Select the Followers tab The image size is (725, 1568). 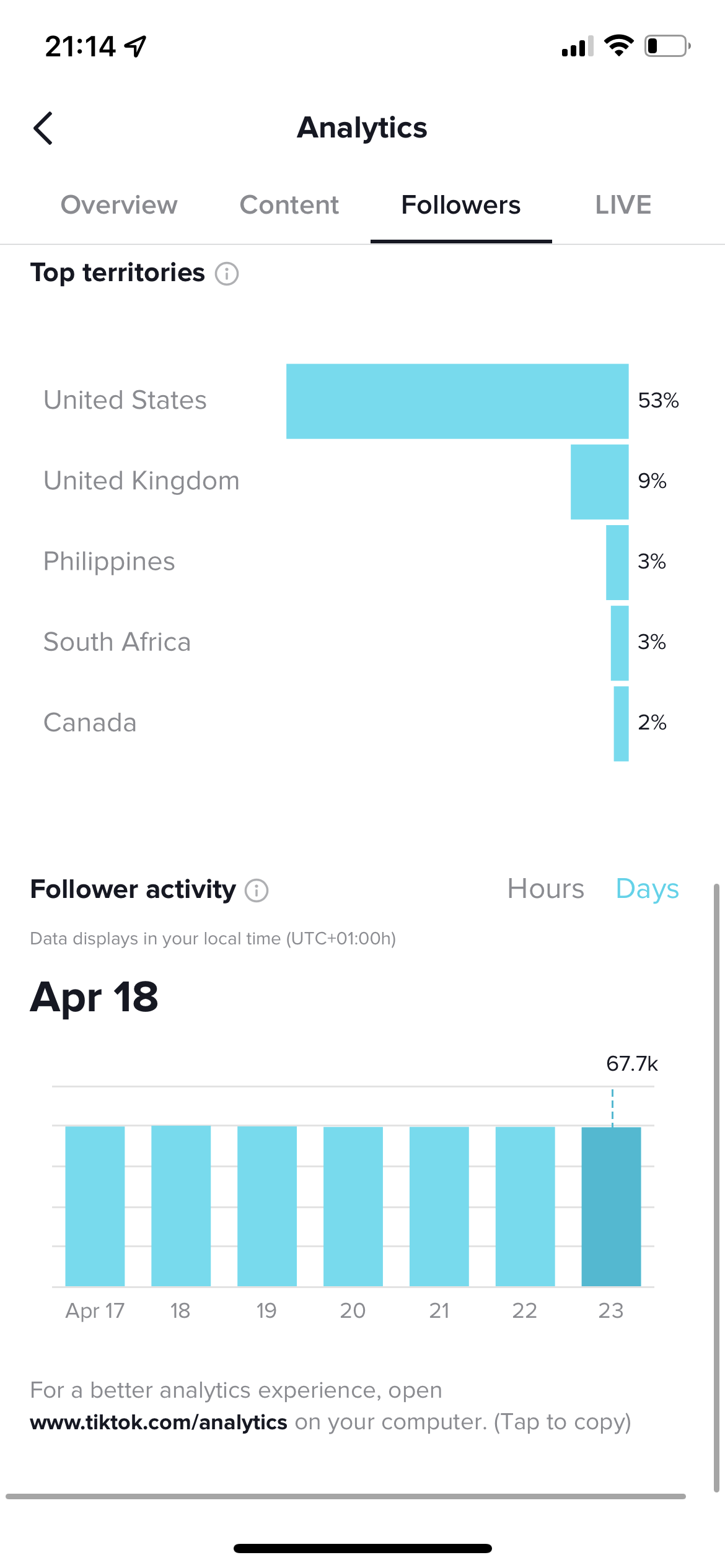(461, 205)
